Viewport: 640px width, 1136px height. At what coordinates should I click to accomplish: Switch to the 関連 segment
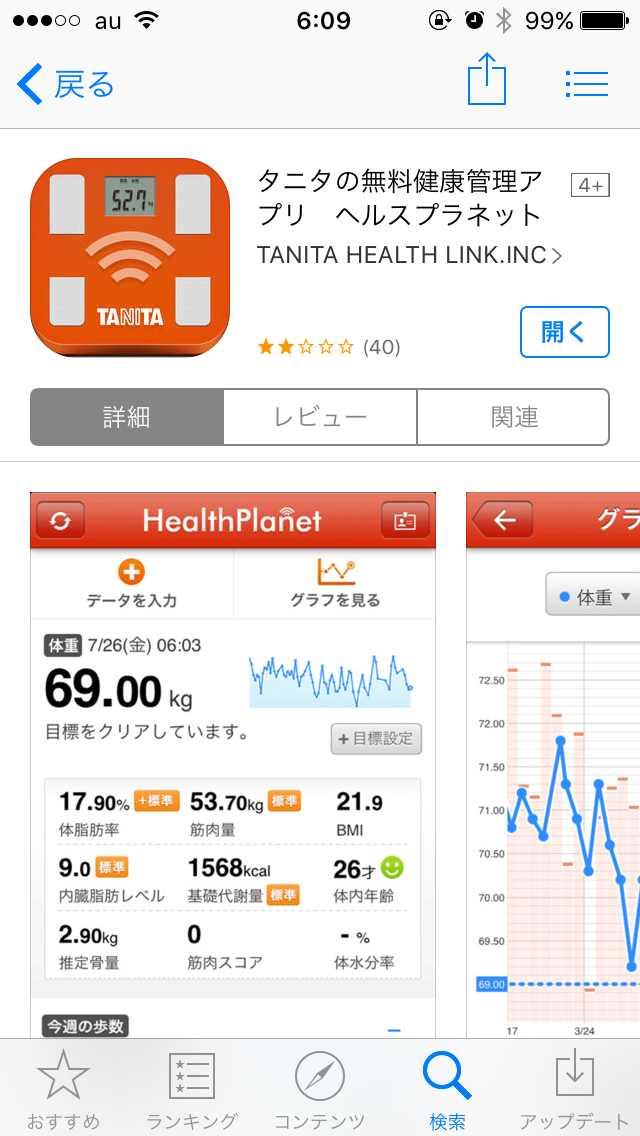pyautogui.click(x=514, y=417)
